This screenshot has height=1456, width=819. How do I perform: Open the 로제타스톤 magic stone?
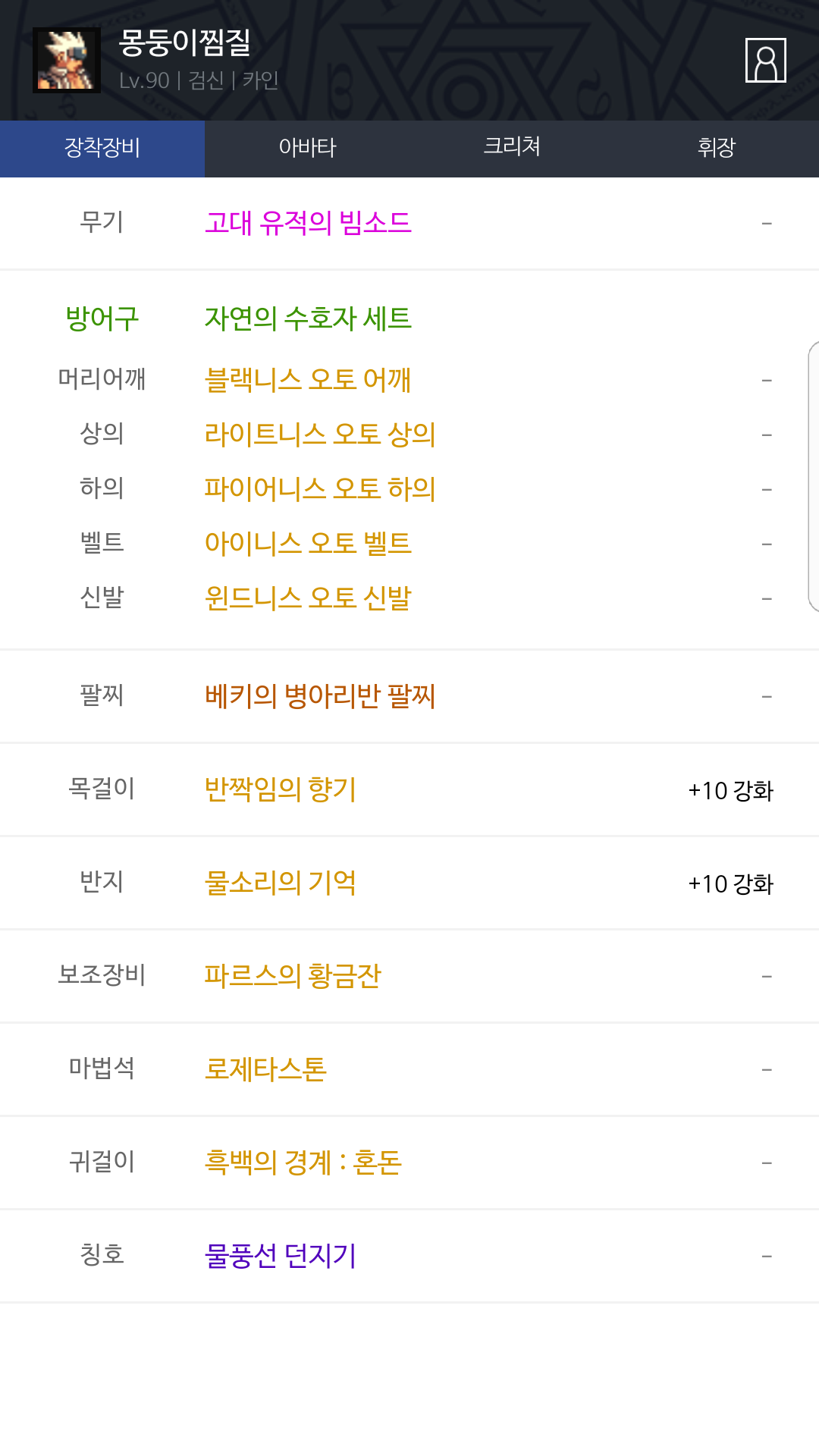265,1068
